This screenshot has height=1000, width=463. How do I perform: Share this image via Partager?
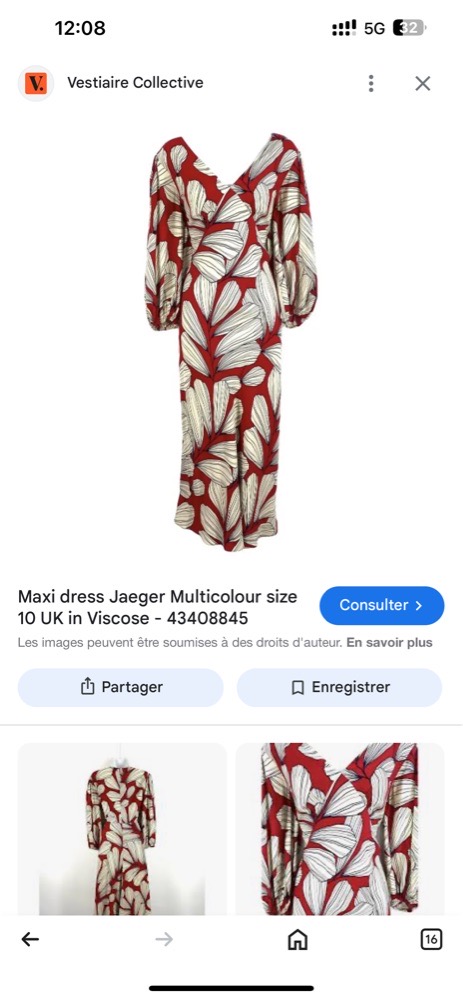click(x=121, y=687)
